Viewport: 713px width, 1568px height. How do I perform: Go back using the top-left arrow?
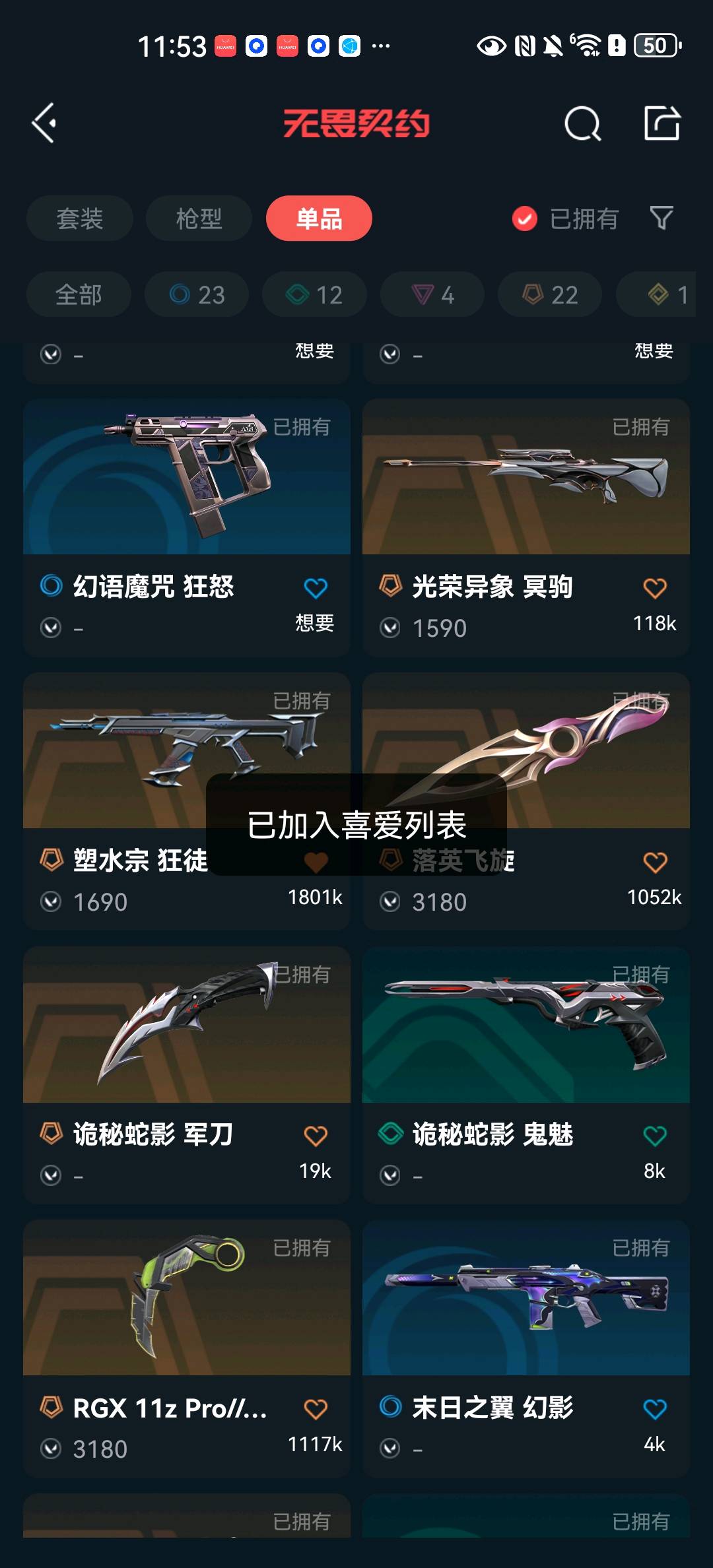click(x=44, y=123)
